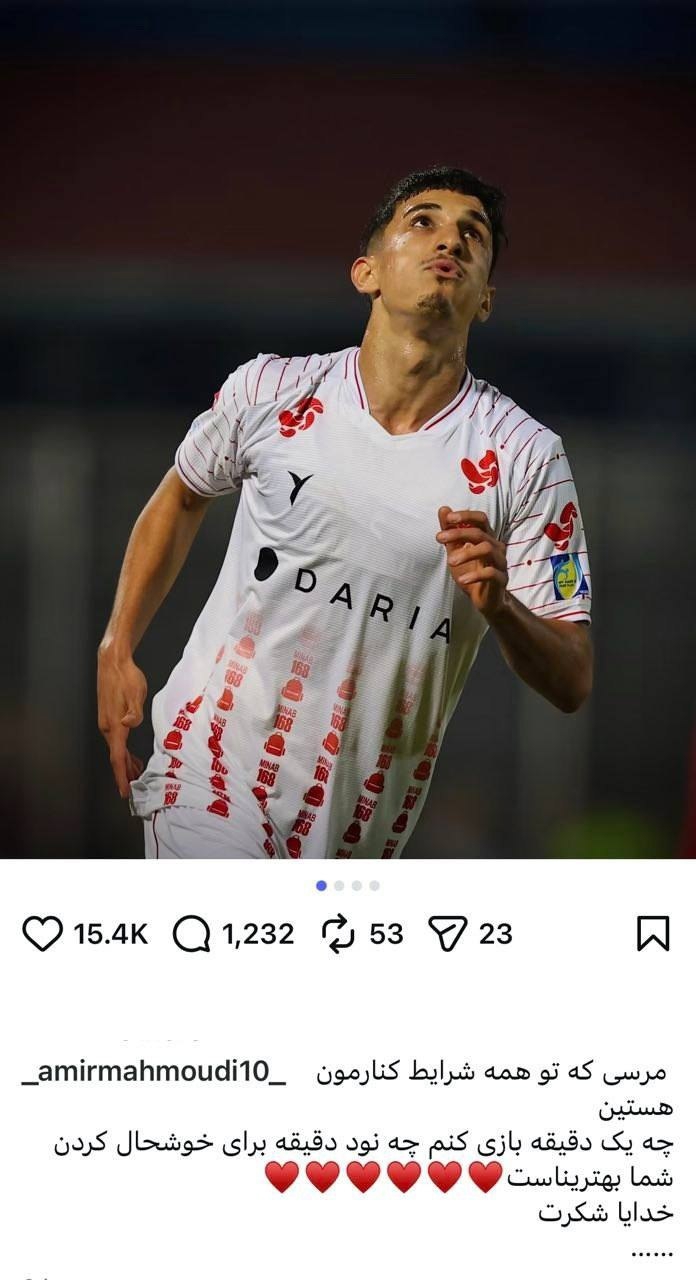Like the post with 15.4K likes
Viewport: 696px width, 1280px height.
[x=42, y=934]
